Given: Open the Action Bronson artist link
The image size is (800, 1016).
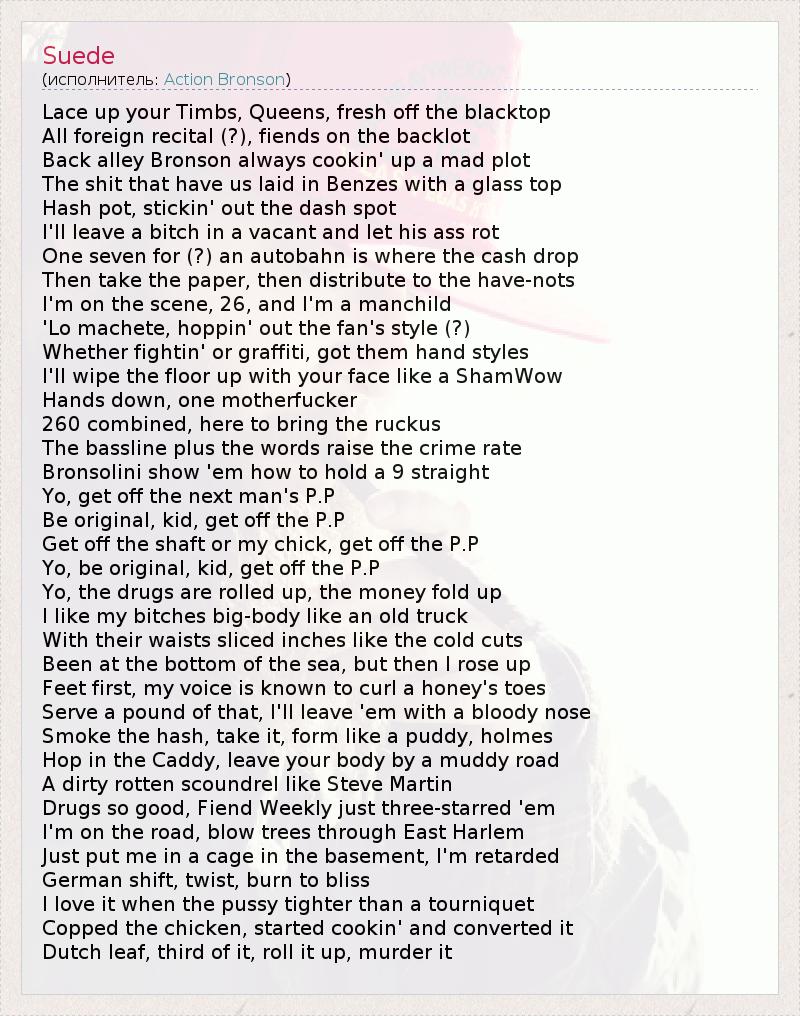Looking at the screenshot, I should [x=224, y=79].
